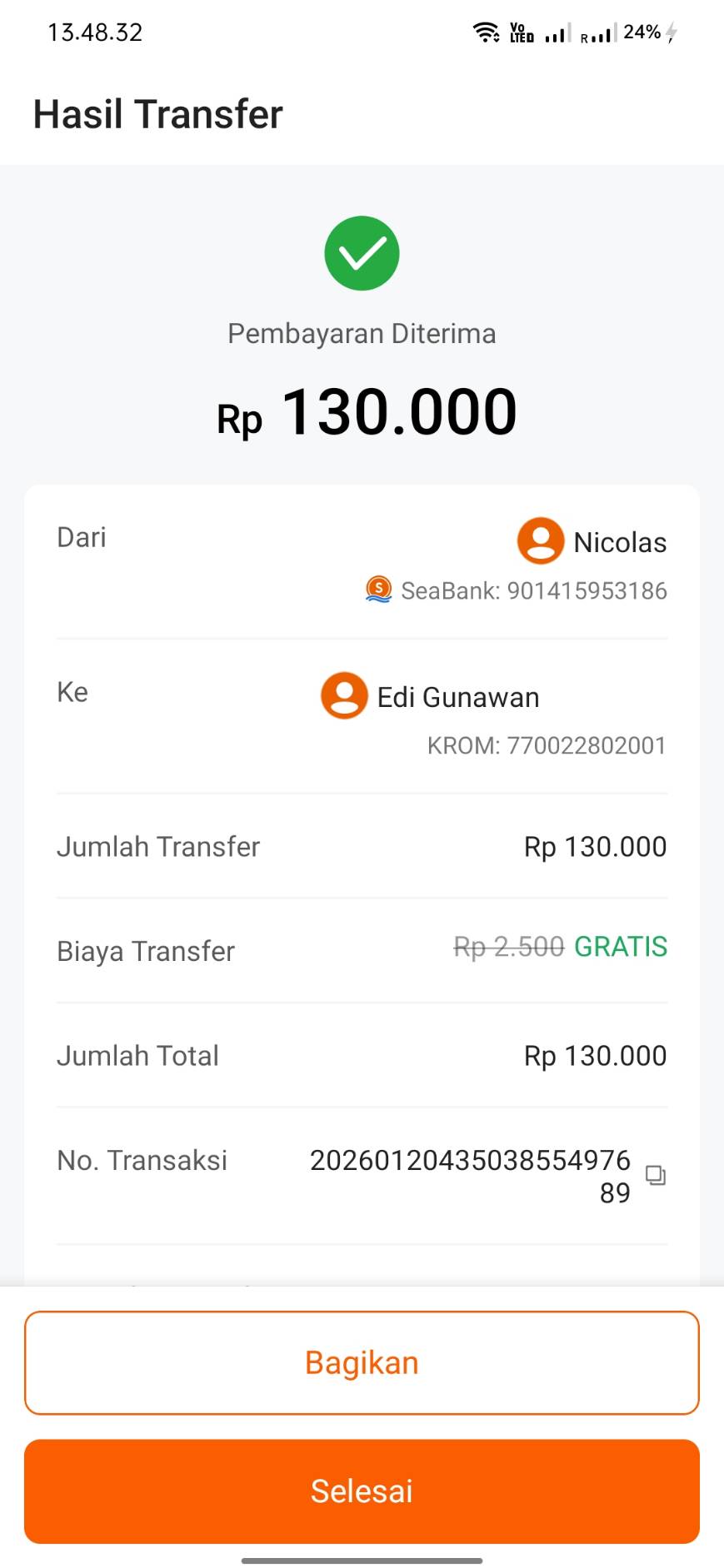Tap the Bagikan share button
This screenshot has width=724, height=1568.
[362, 1363]
